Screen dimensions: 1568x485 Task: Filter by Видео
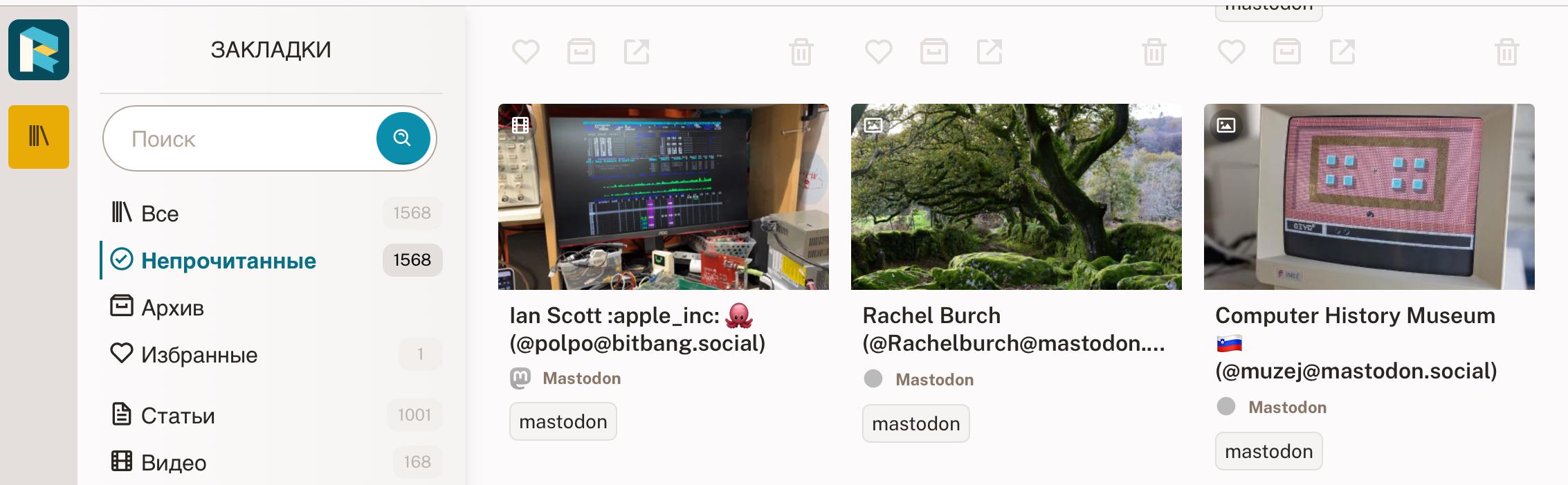[174, 462]
